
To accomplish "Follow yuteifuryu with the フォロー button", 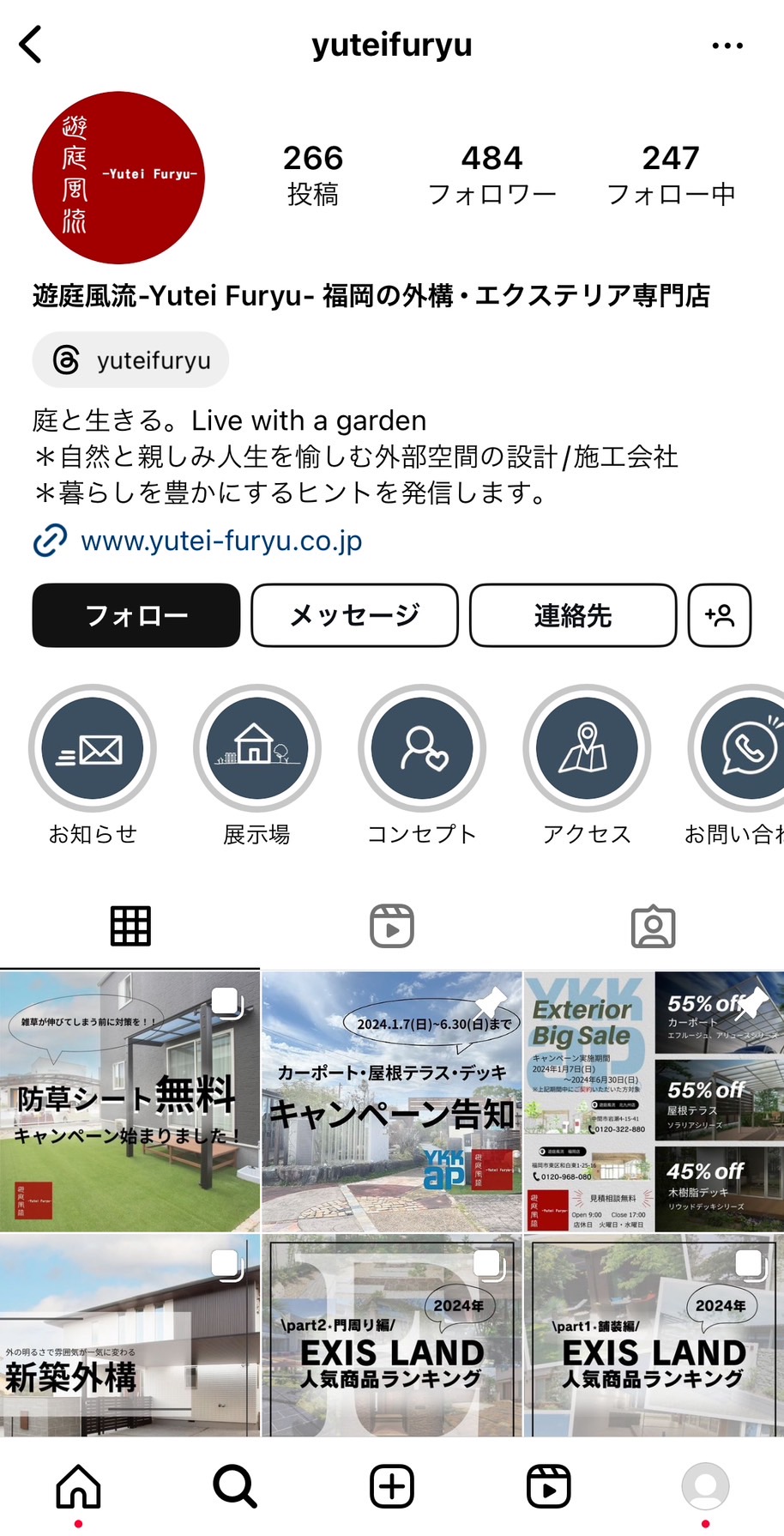I will coord(136,615).
